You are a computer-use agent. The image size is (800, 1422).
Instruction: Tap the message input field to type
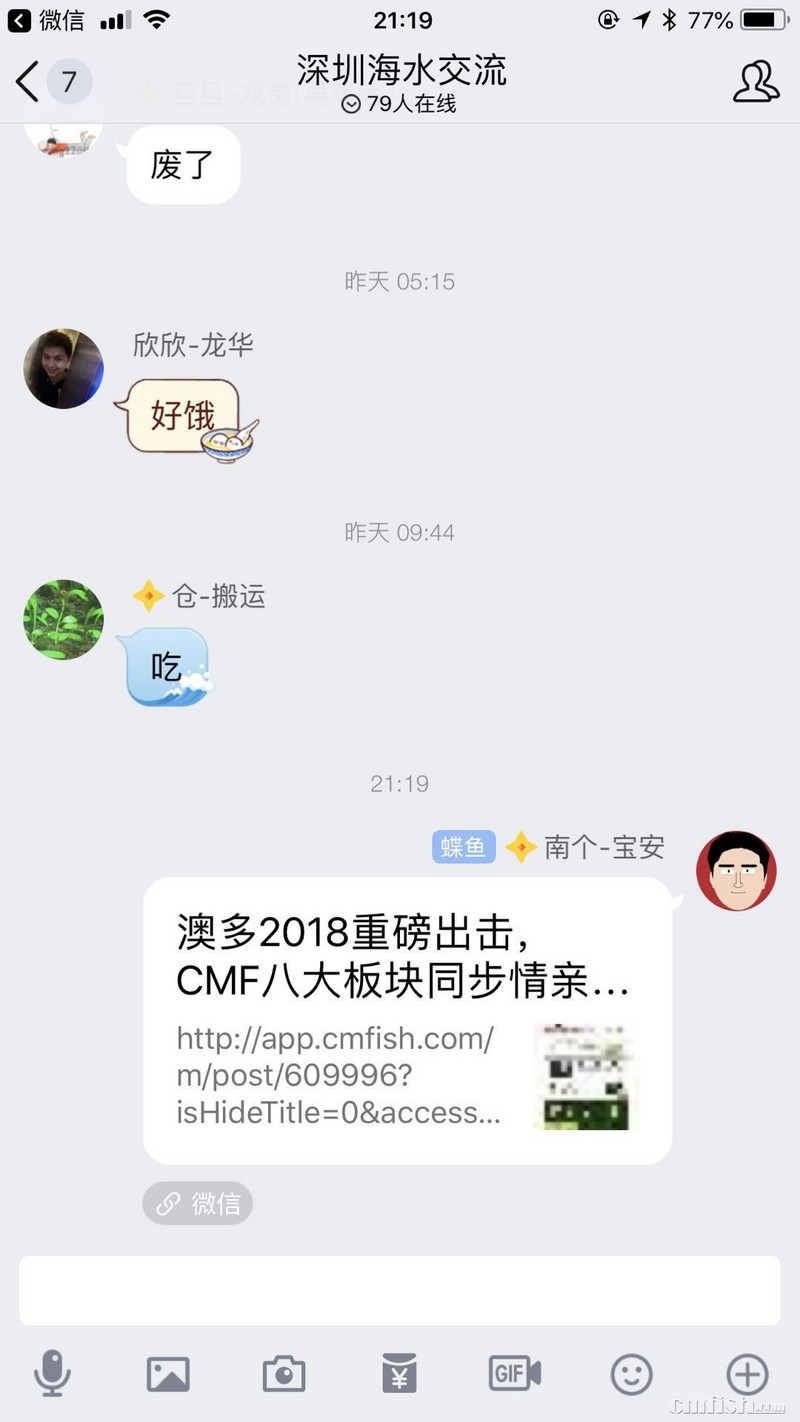pos(400,1290)
